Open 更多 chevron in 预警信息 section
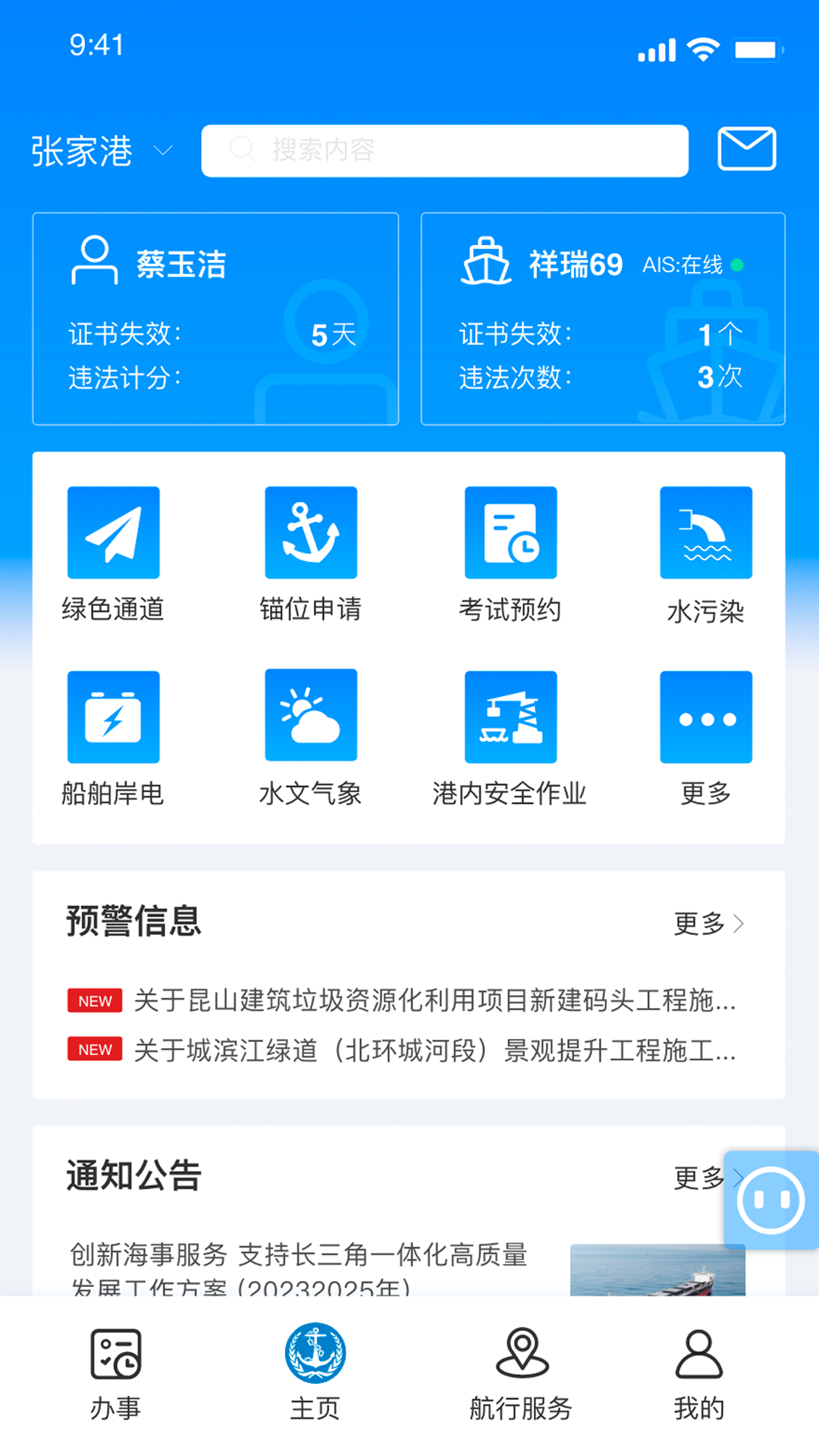 coord(708,924)
